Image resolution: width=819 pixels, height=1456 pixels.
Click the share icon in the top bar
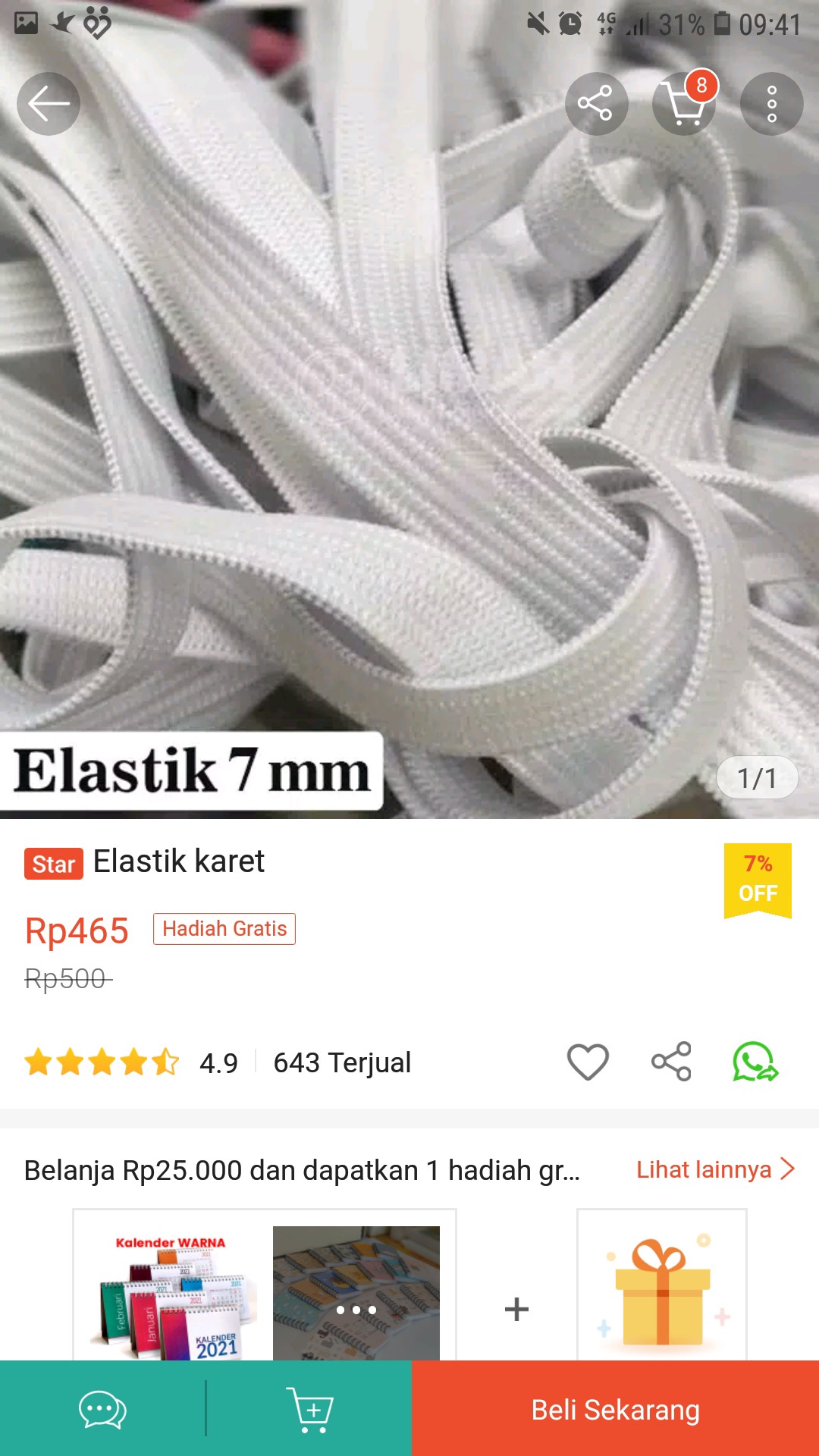(596, 104)
